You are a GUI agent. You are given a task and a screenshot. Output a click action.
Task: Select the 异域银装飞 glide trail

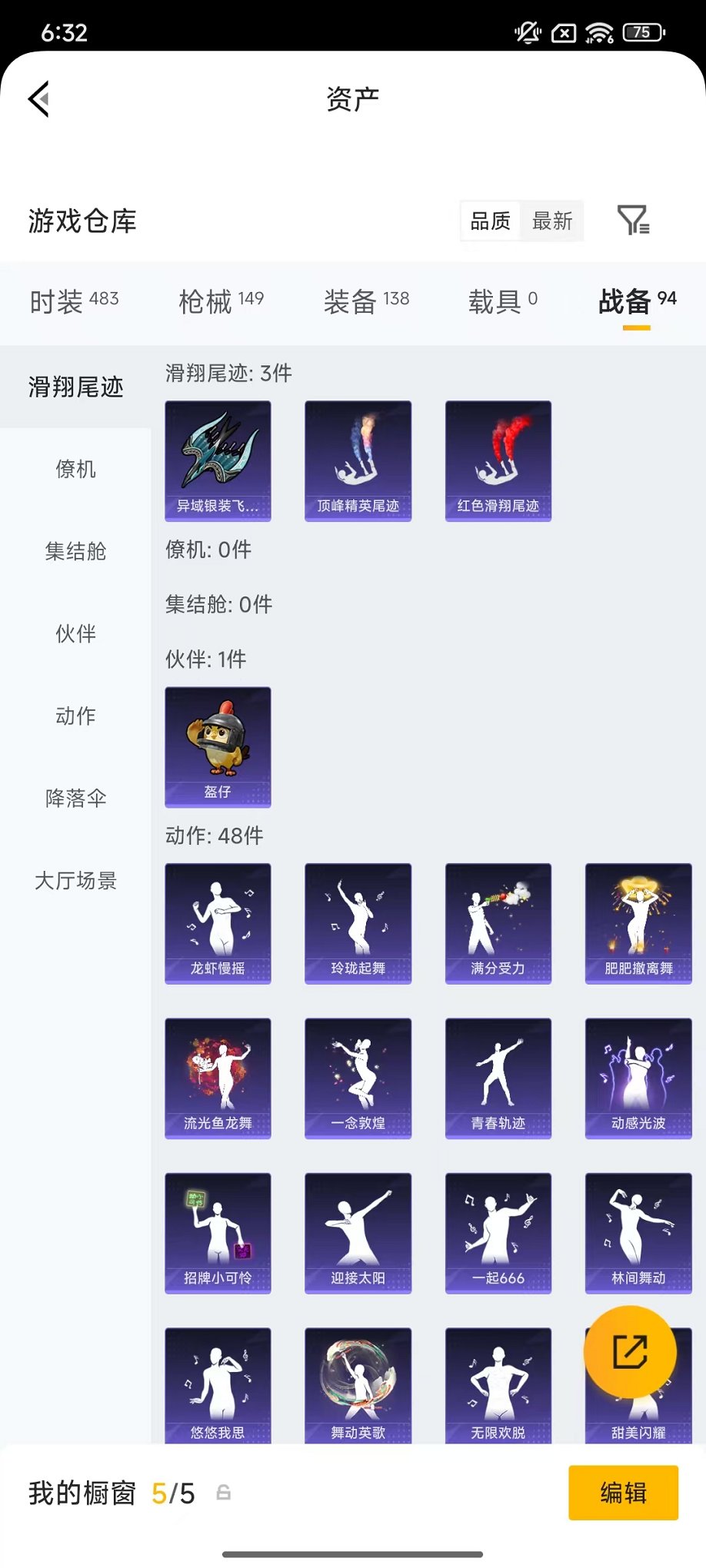(217, 460)
